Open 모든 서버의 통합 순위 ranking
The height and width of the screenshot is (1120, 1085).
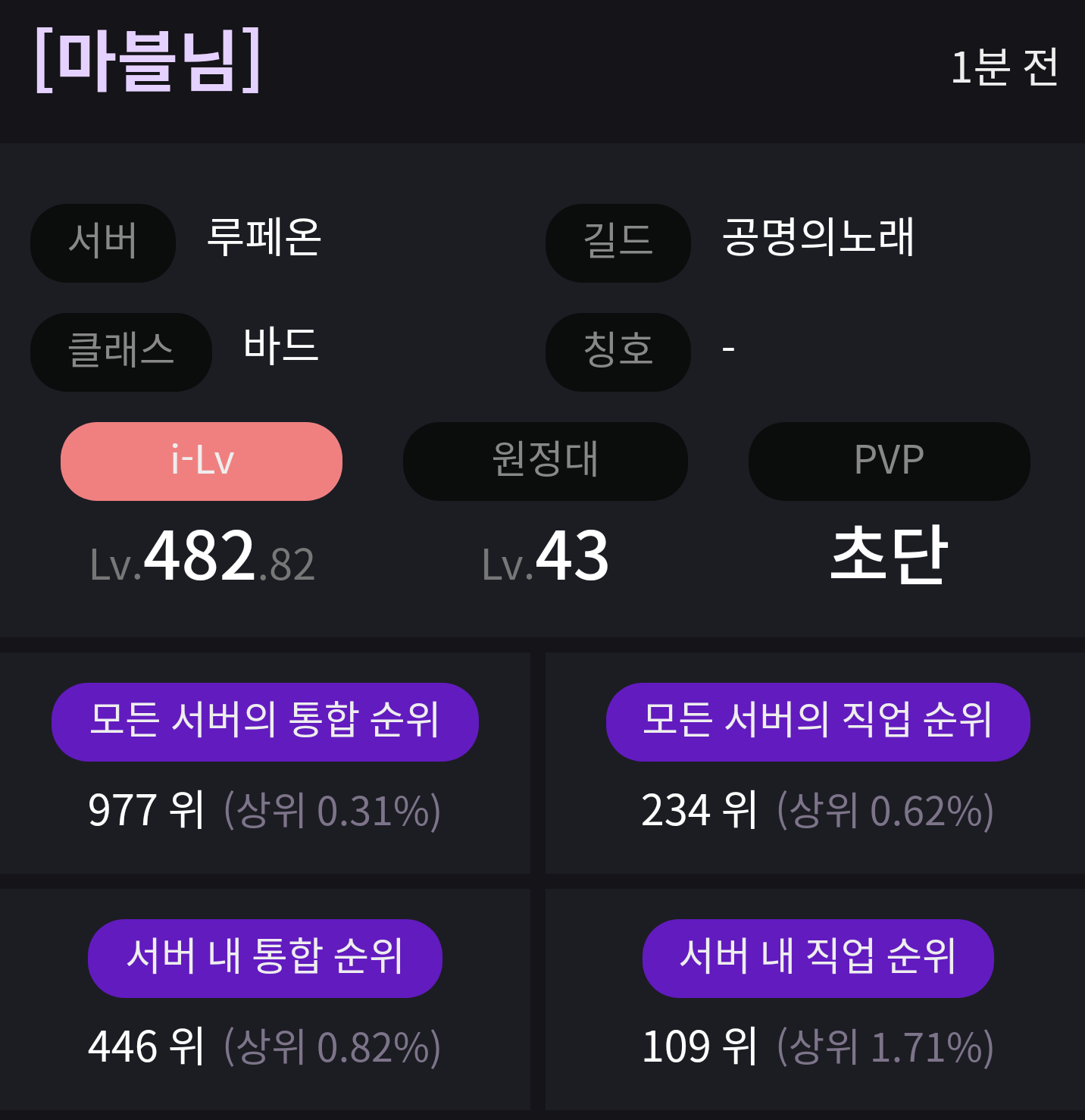pos(264,721)
